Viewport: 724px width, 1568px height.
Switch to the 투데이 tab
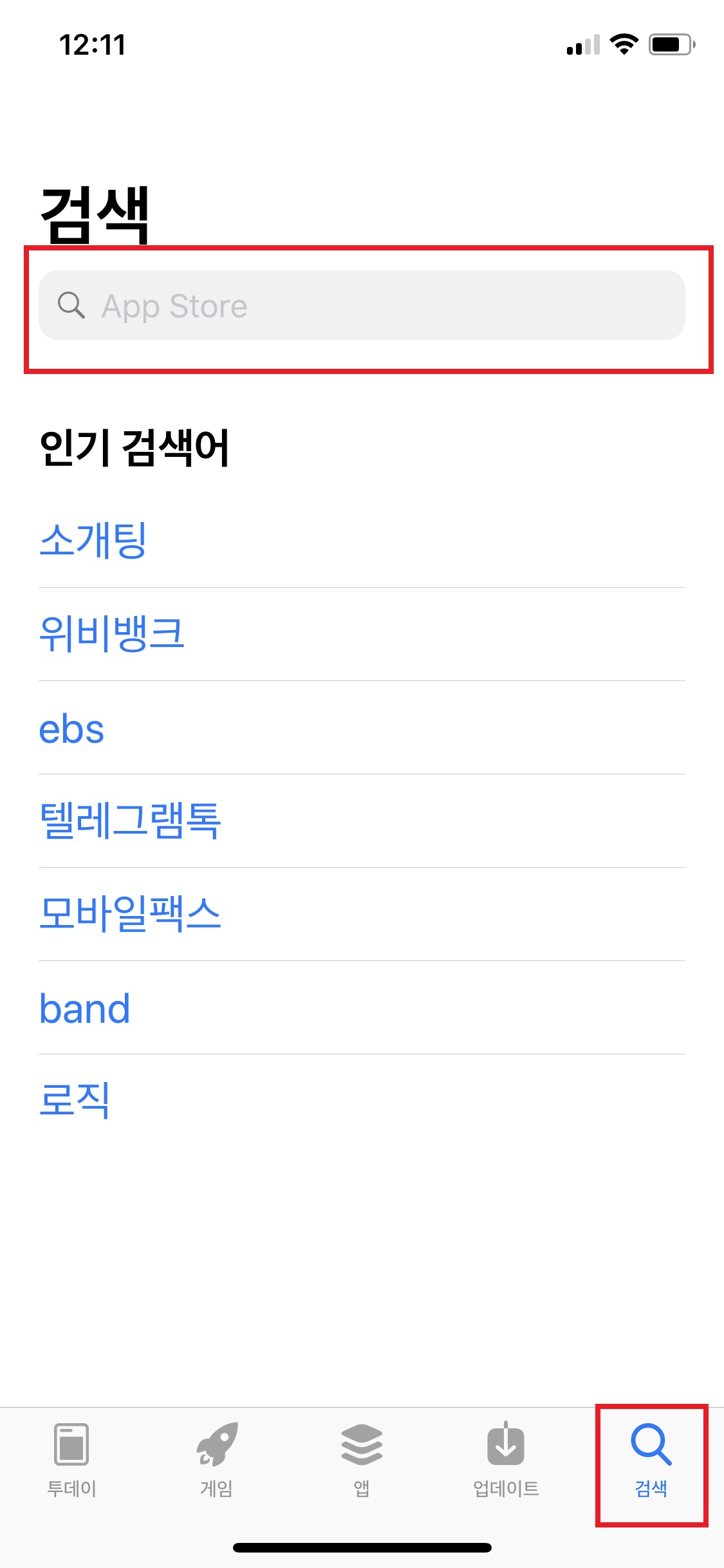(71, 1460)
